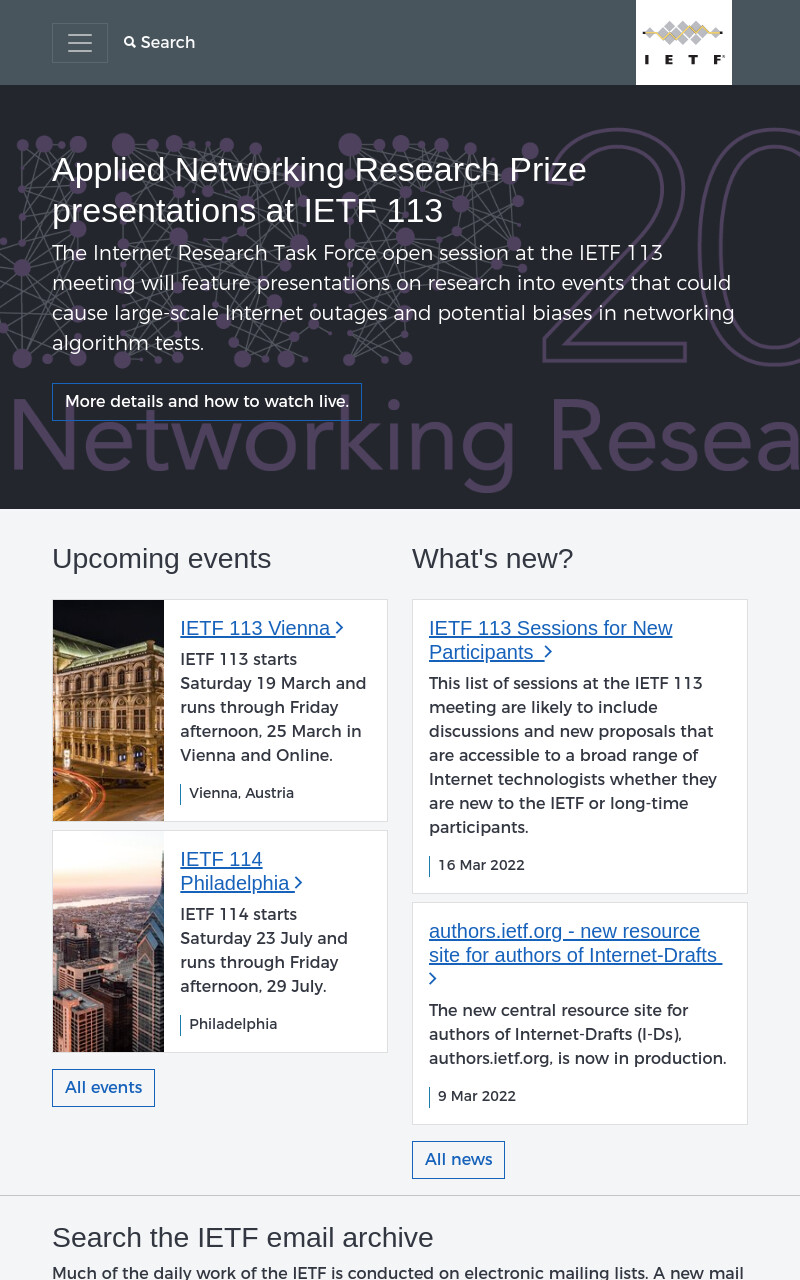Open the IETF 114 Philadelphia event link
Screen dimensions: 800x1280
tap(241, 871)
